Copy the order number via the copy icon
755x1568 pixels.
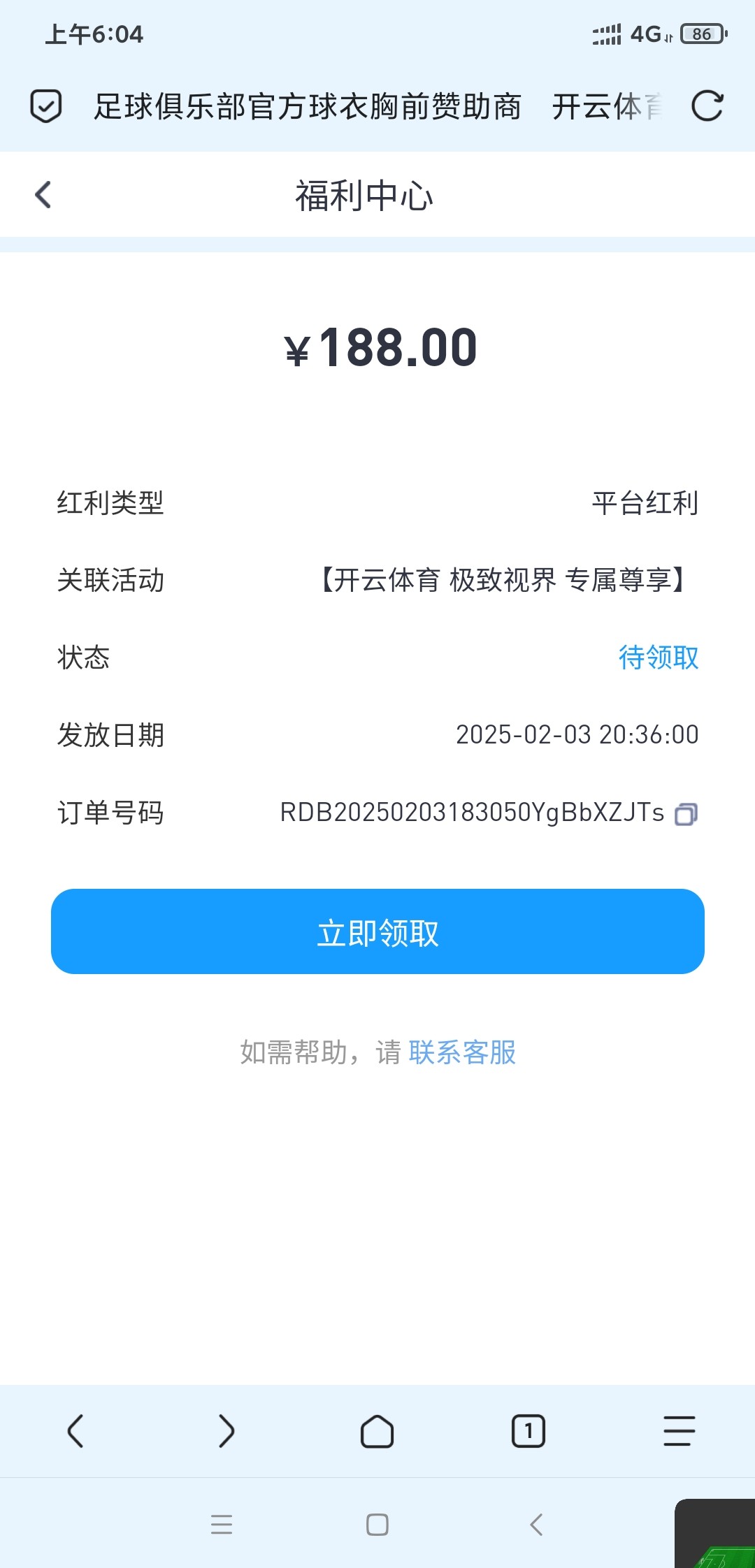click(688, 813)
